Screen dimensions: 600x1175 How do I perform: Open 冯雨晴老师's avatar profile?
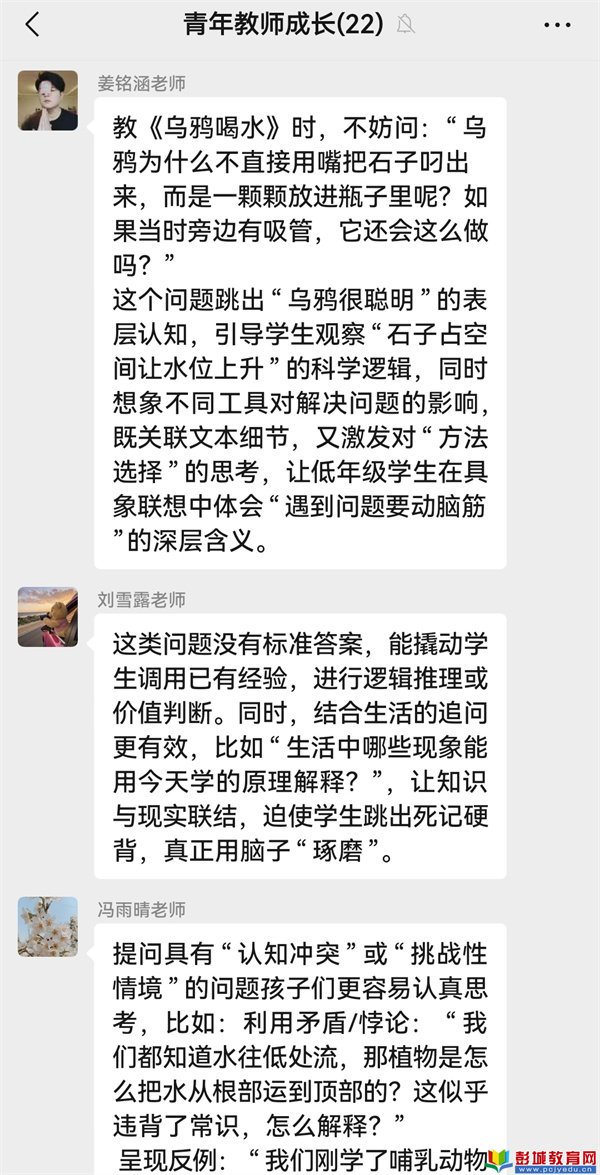47,926
